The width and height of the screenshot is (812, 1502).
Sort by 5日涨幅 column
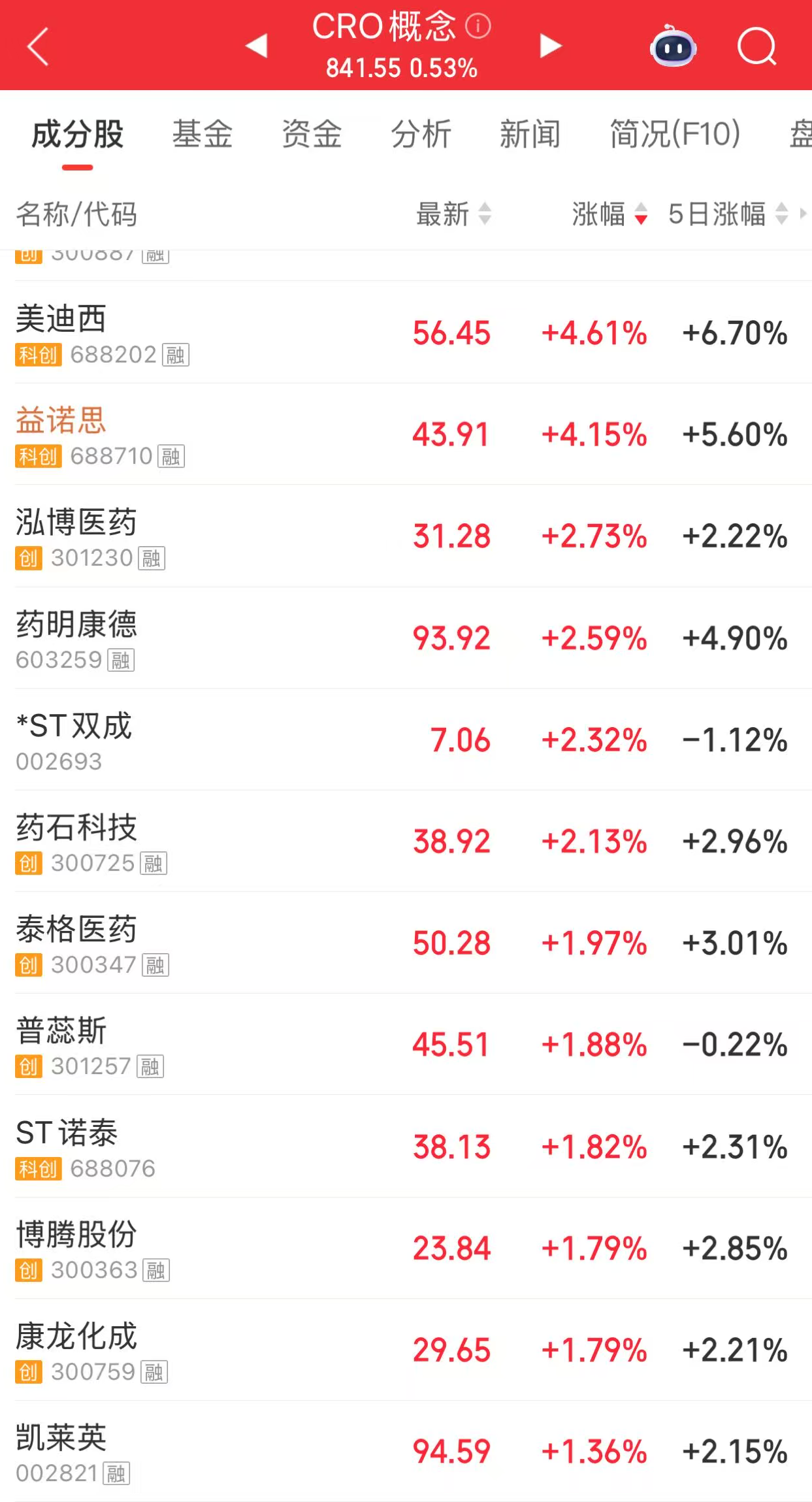pyautogui.click(x=727, y=214)
